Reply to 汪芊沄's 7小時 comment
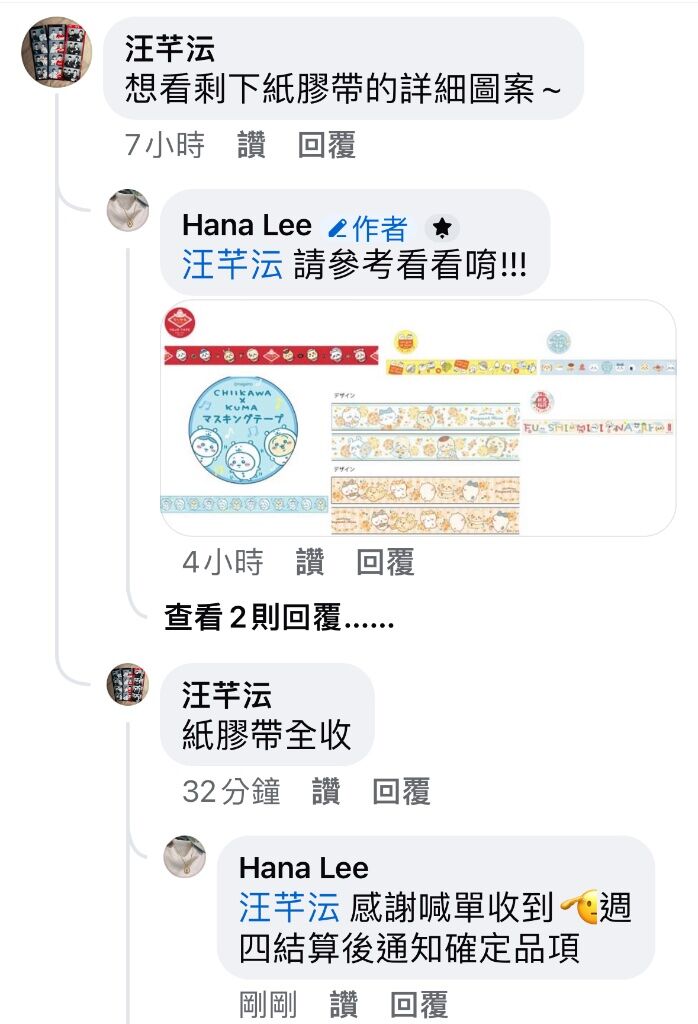This screenshot has width=698, height=1024. coord(326,146)
